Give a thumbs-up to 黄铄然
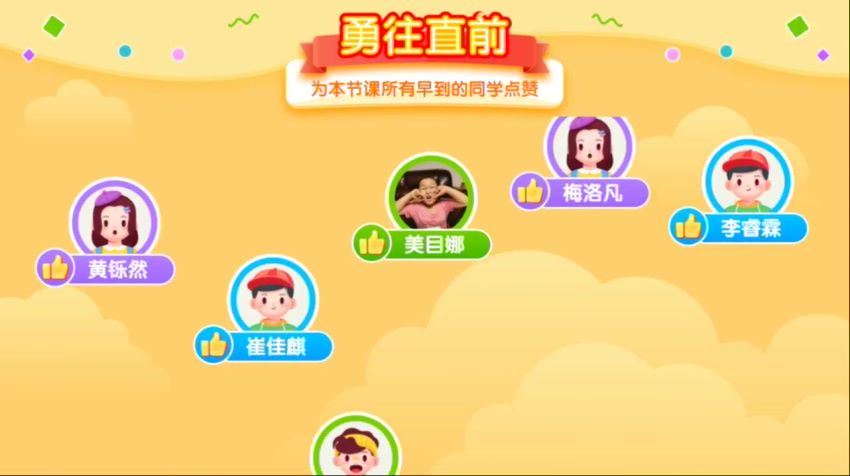This screenshot has width=850, height=476. tap(54, 268)
